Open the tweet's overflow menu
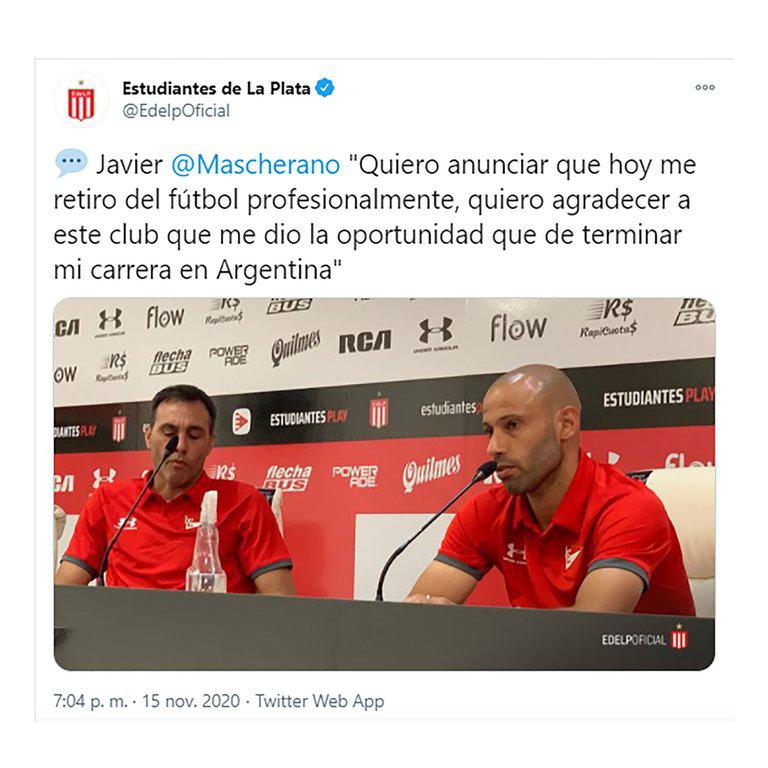The height and width of the screenshot is (768, 768). pos(705,88)
